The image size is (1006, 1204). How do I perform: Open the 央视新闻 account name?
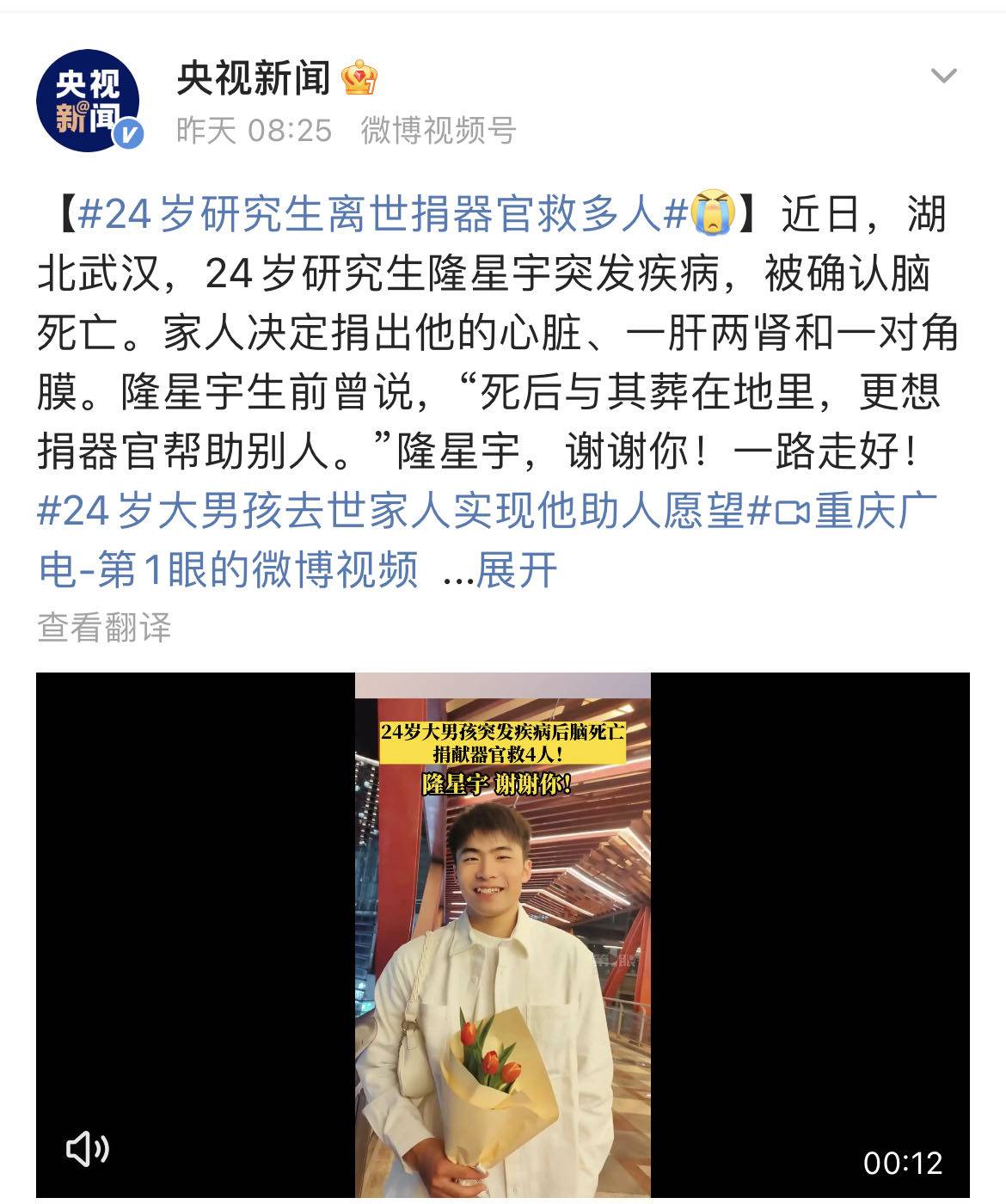(x=254, y=79)
